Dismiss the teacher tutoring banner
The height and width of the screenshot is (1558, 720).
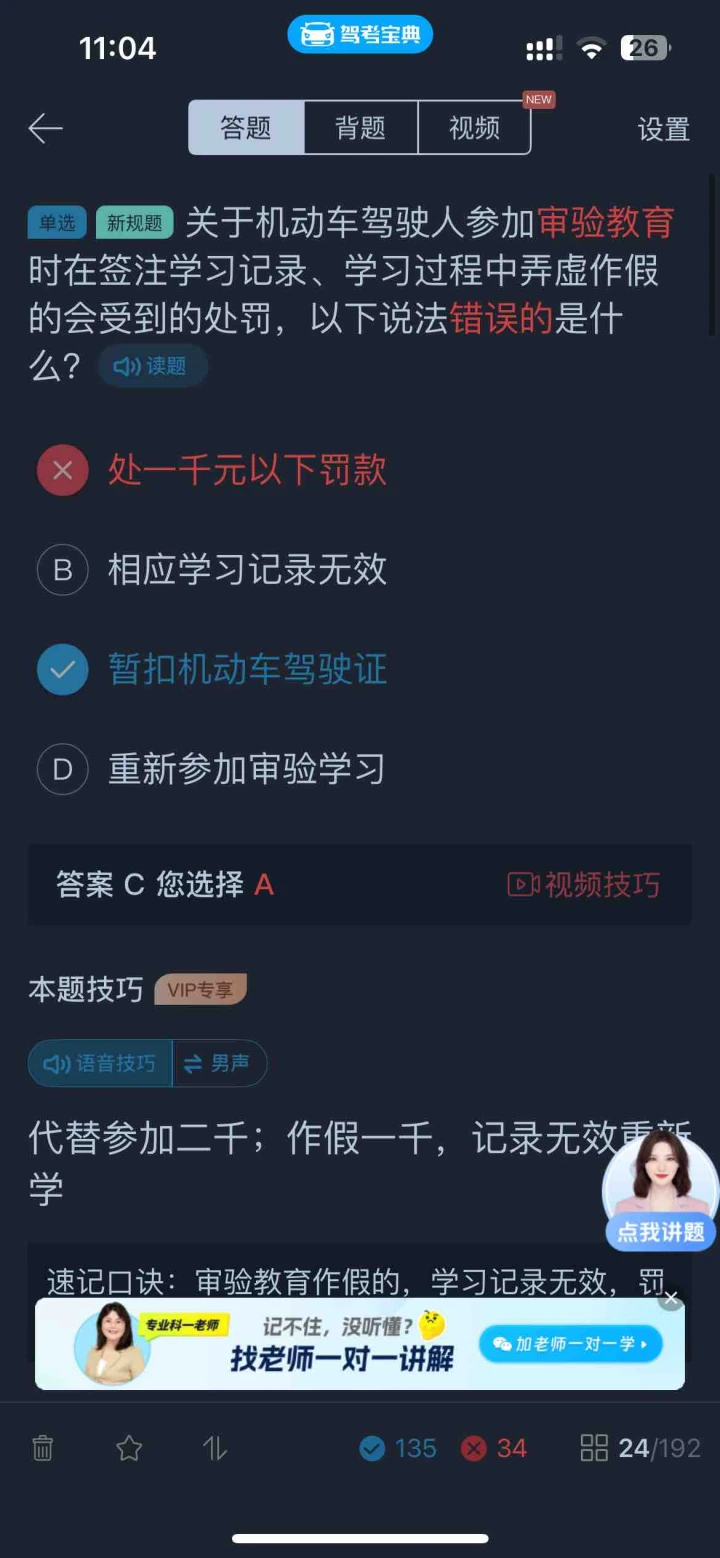point(671,1299)
